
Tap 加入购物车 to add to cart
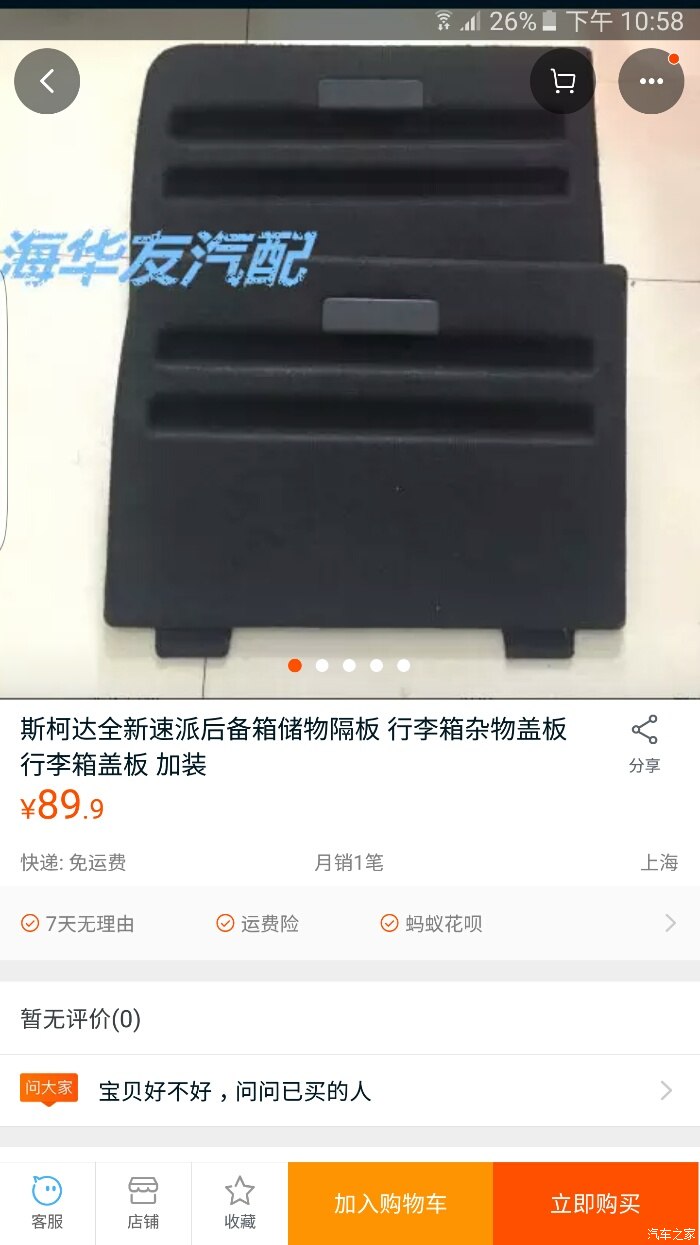(390, 1203)
